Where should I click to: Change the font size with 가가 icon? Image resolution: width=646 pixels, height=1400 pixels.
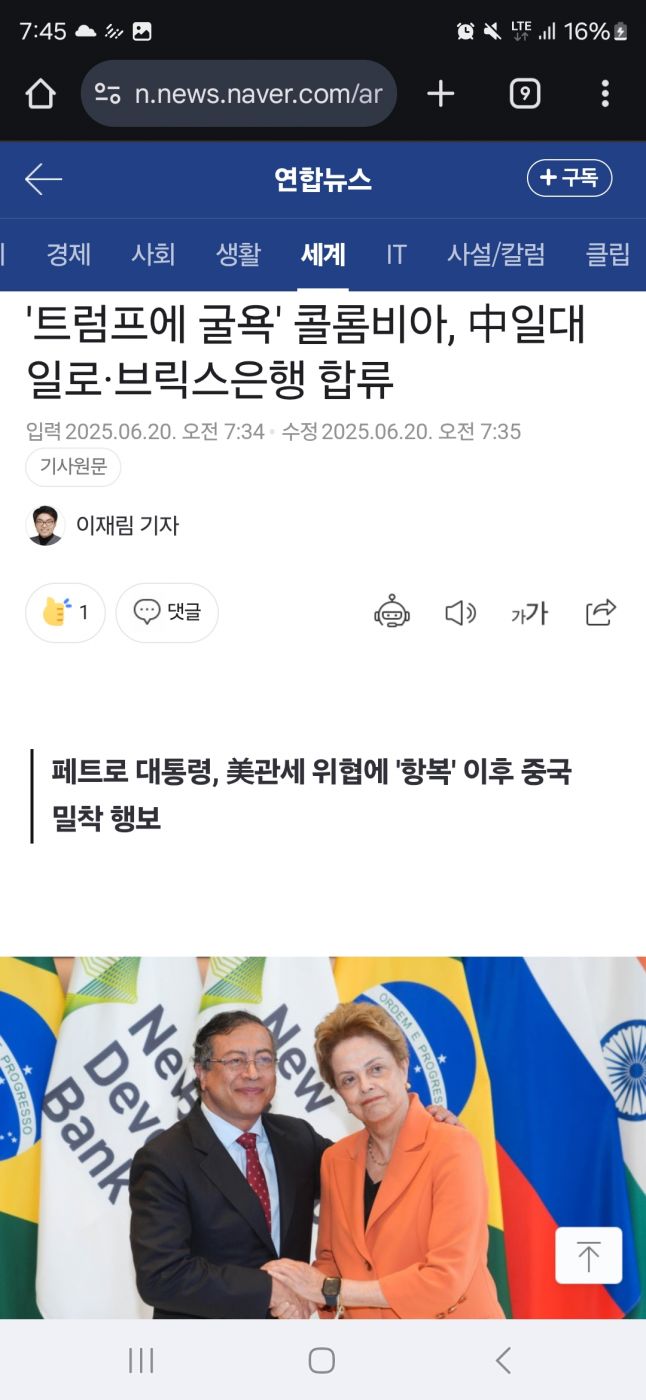tap(529, 612)
